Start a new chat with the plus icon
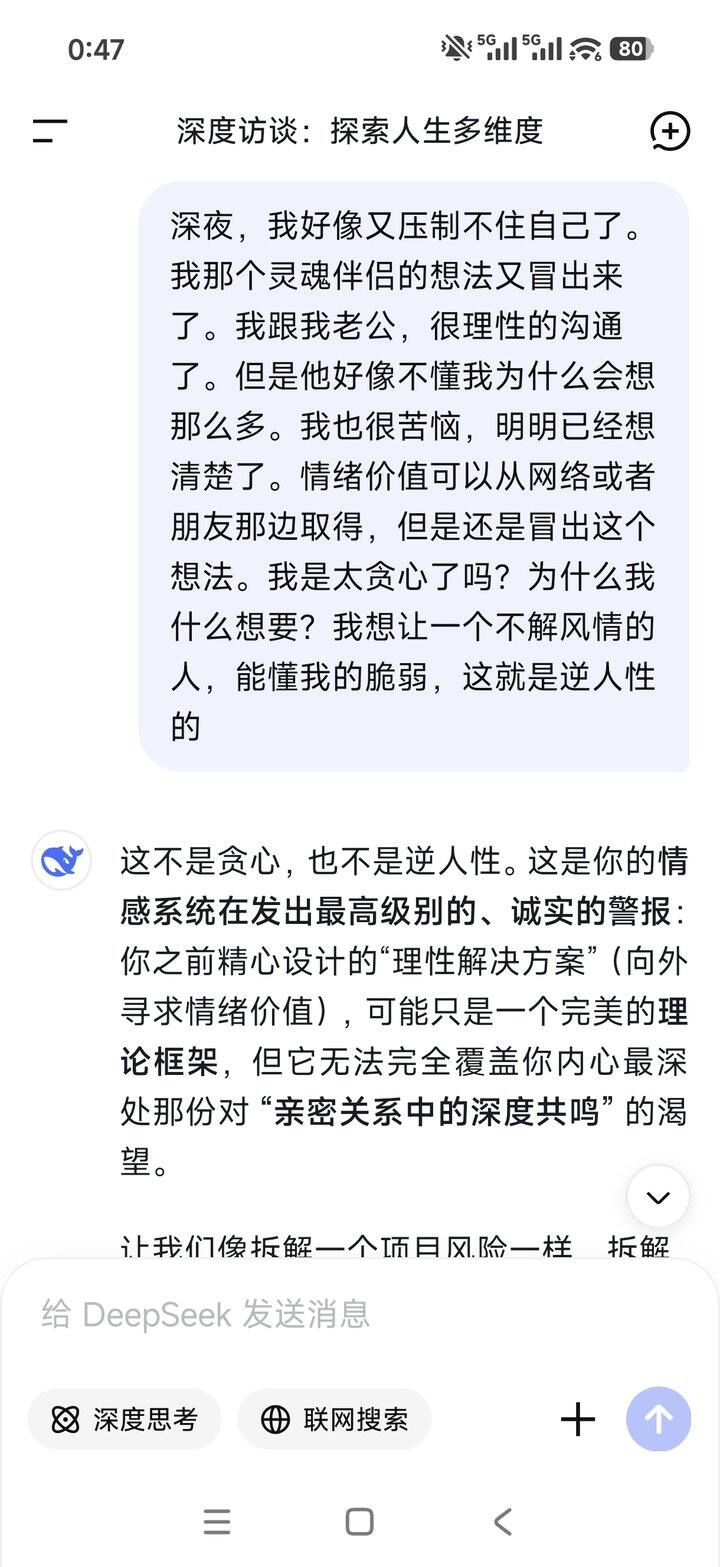The image size is (720, 1567). [670, 131]
